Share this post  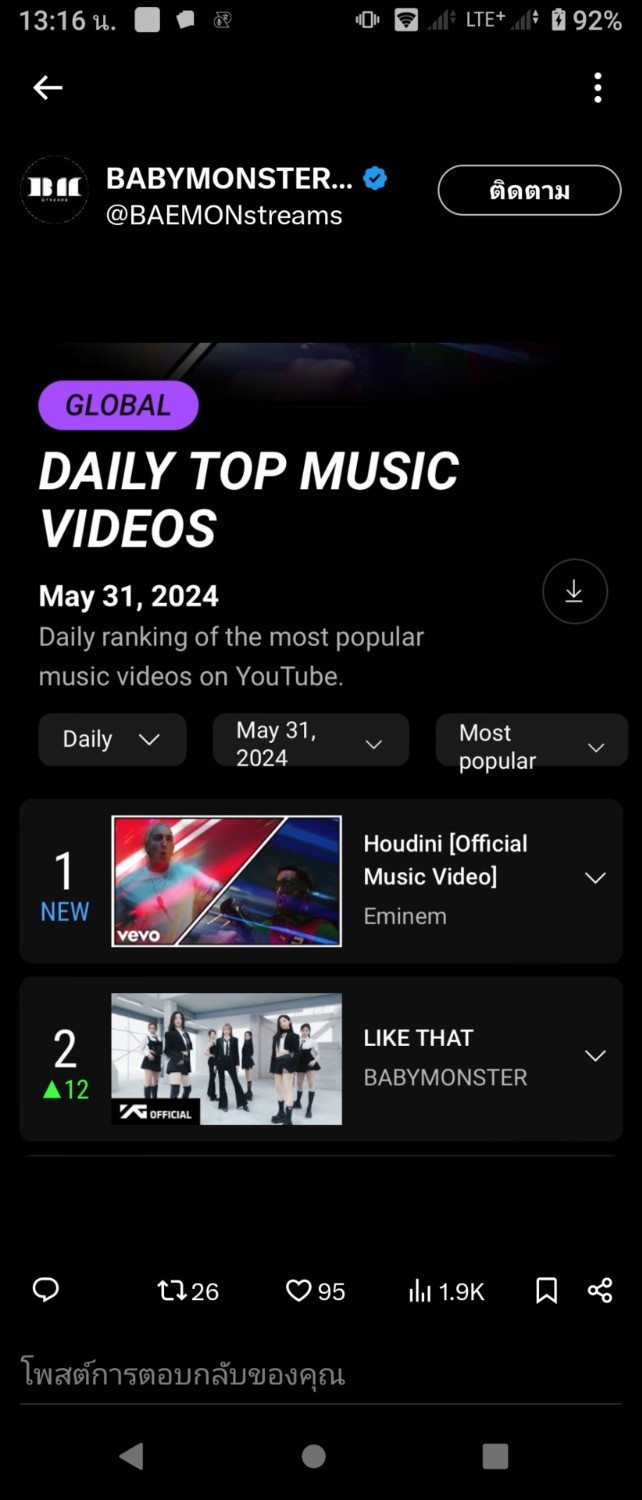click(x=600, y=1291)
